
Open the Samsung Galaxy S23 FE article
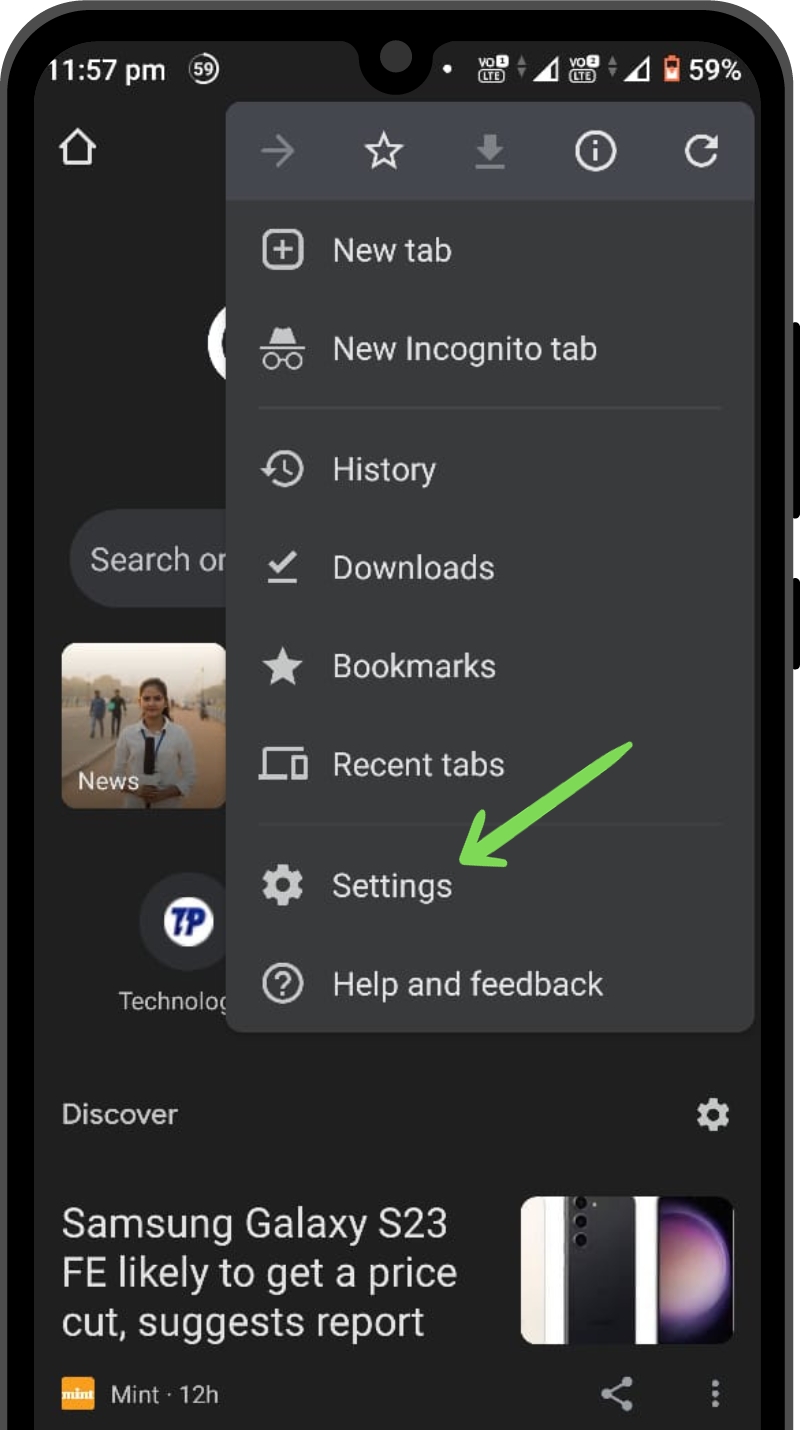point(260,1272)
